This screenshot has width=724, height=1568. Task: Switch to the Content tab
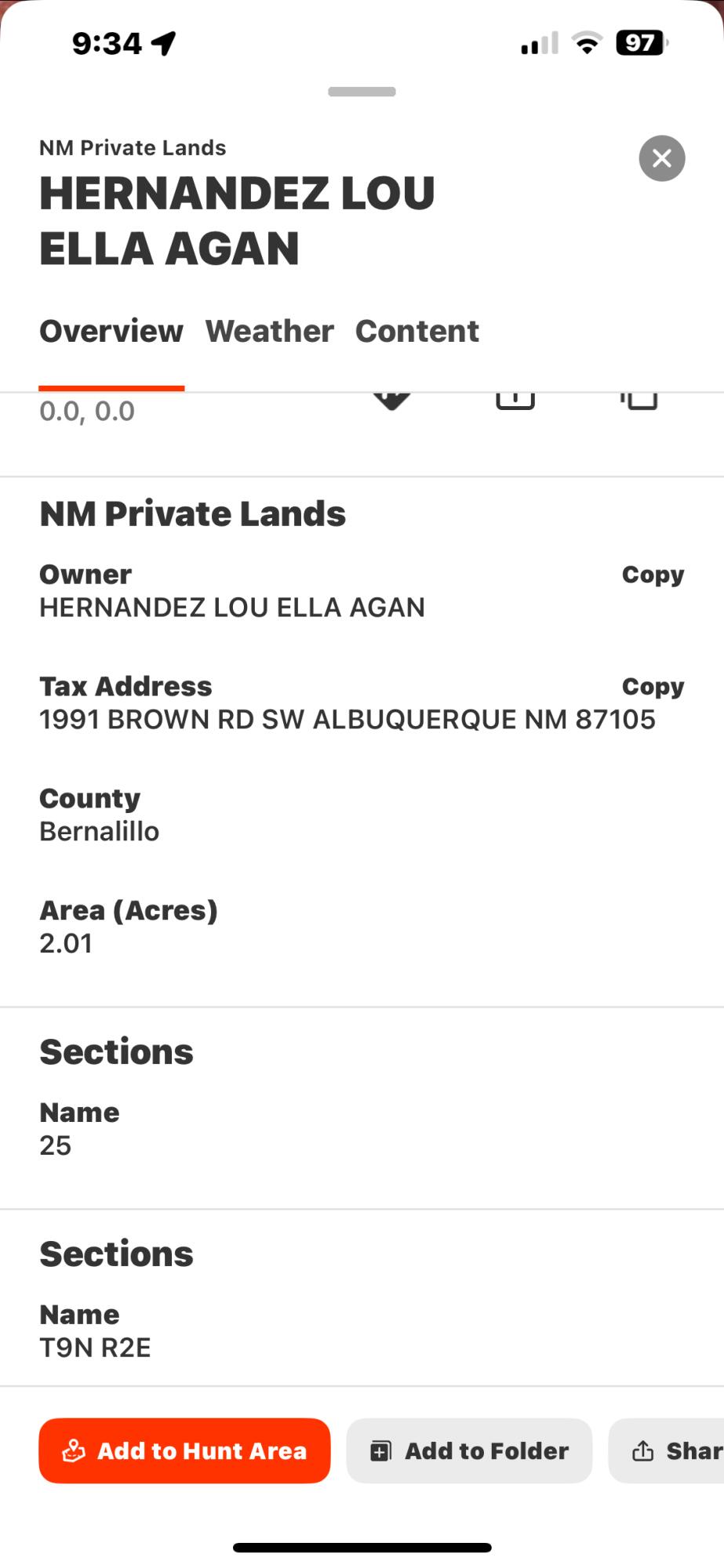[x=417, y=331]
